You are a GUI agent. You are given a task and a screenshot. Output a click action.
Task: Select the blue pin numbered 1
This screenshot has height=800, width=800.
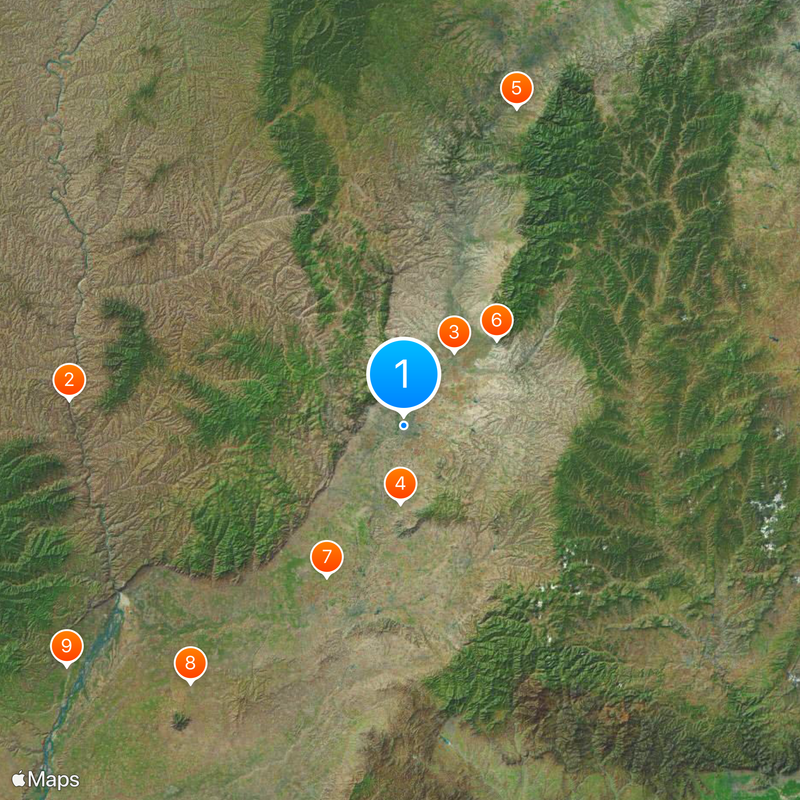[404, 375]
